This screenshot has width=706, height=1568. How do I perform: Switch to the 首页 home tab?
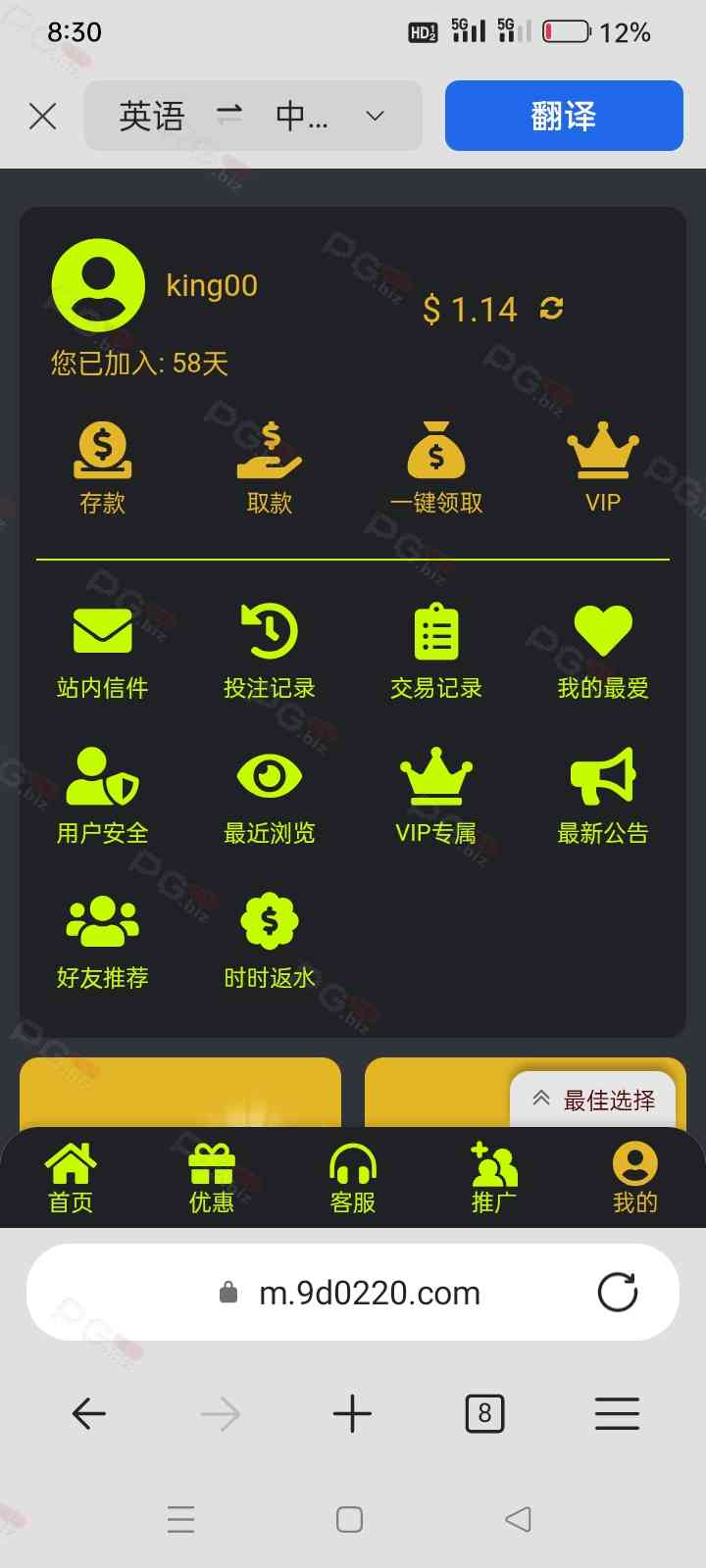(x=71, y=1178)
